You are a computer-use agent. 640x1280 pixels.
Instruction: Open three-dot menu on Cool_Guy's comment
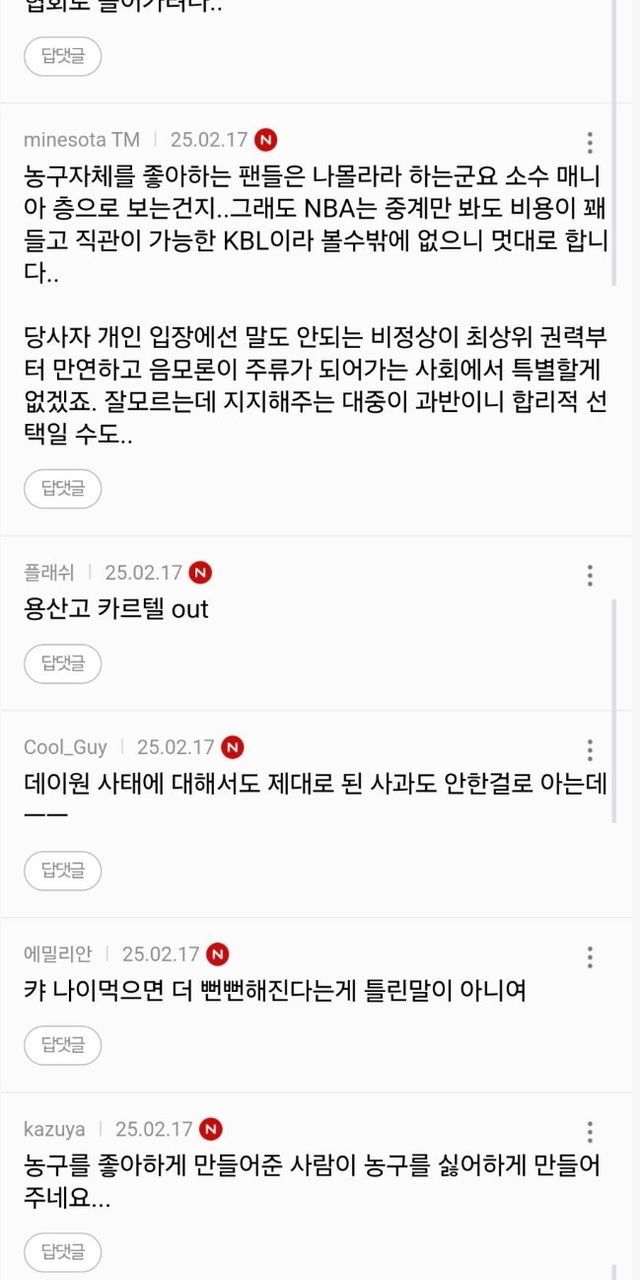pos(590,750)
